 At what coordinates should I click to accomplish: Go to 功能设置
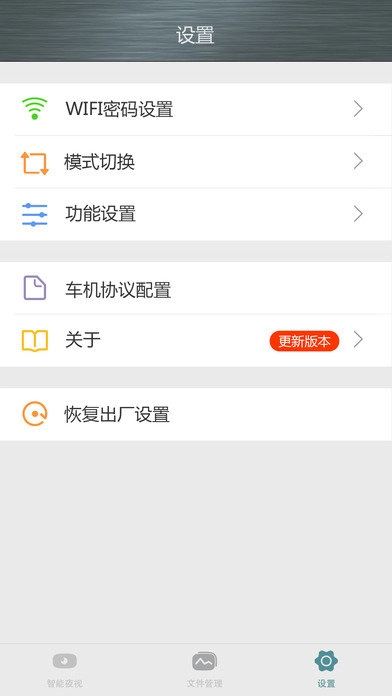pos(196,214)
